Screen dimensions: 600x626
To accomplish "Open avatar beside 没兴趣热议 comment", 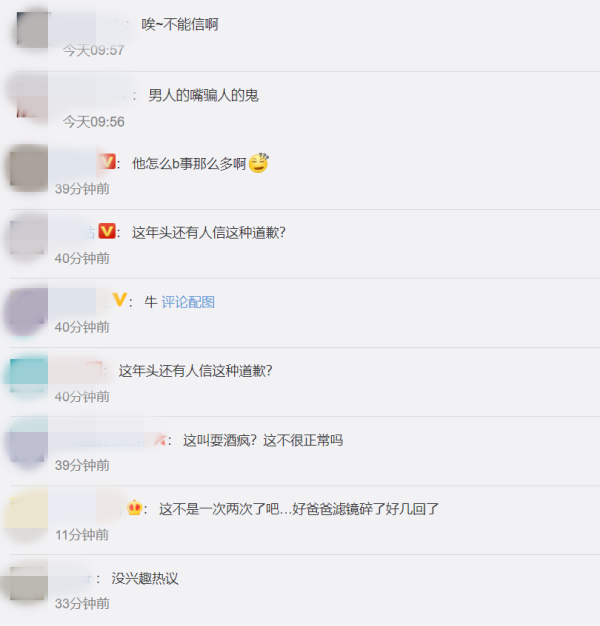I will pos(29,582).
